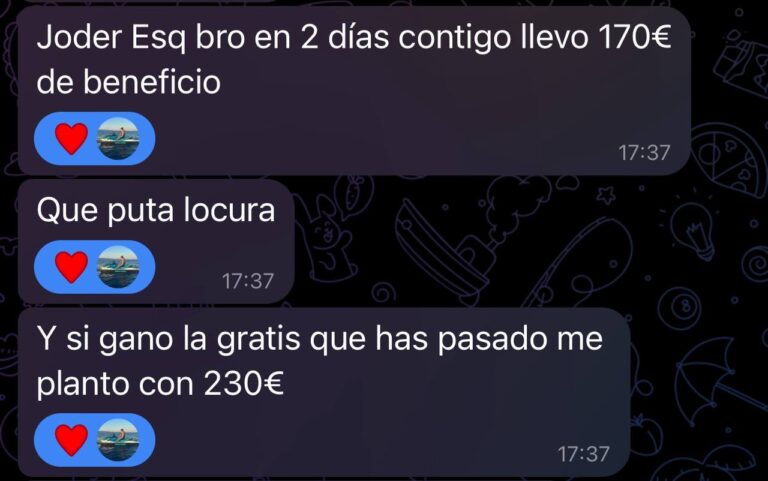
Task: Tap heart reaction under the 'planto con 230€' message
Action: pos(71,440)
